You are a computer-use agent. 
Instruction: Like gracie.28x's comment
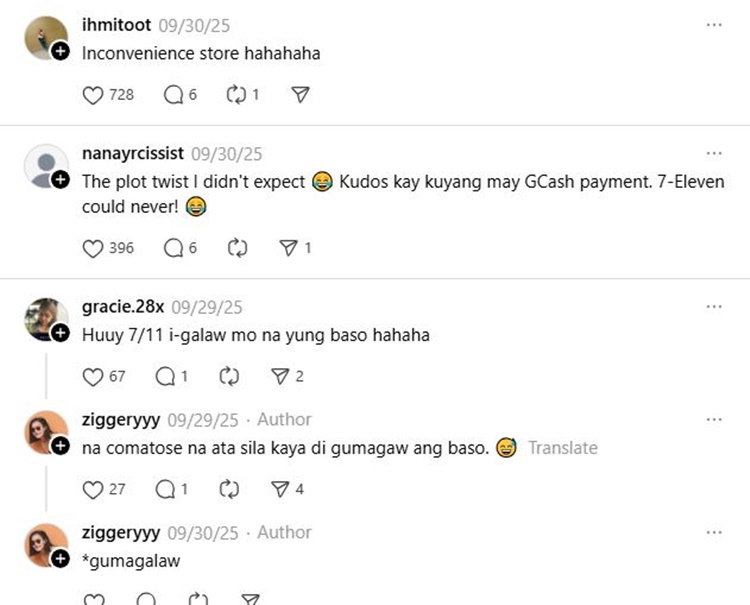pyautogui.click(x=93, y=377)
